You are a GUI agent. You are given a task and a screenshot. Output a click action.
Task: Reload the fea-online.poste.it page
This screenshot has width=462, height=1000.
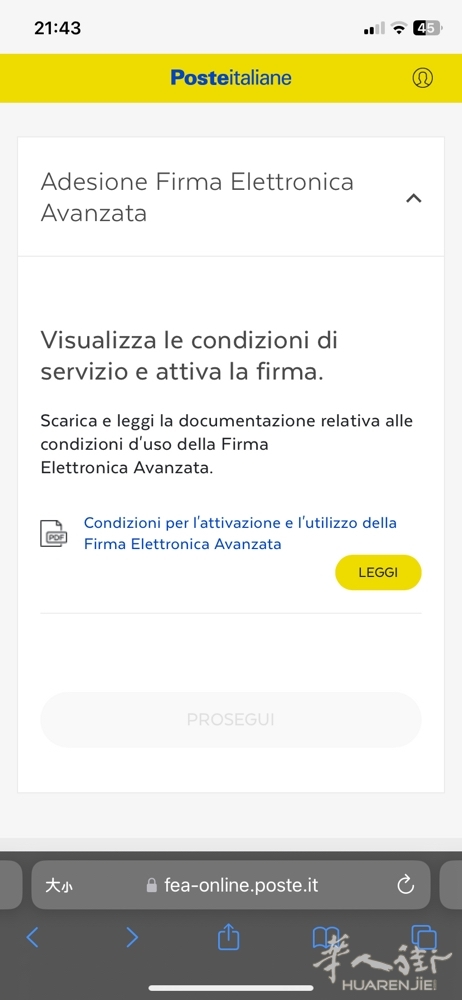click(405, 885)
